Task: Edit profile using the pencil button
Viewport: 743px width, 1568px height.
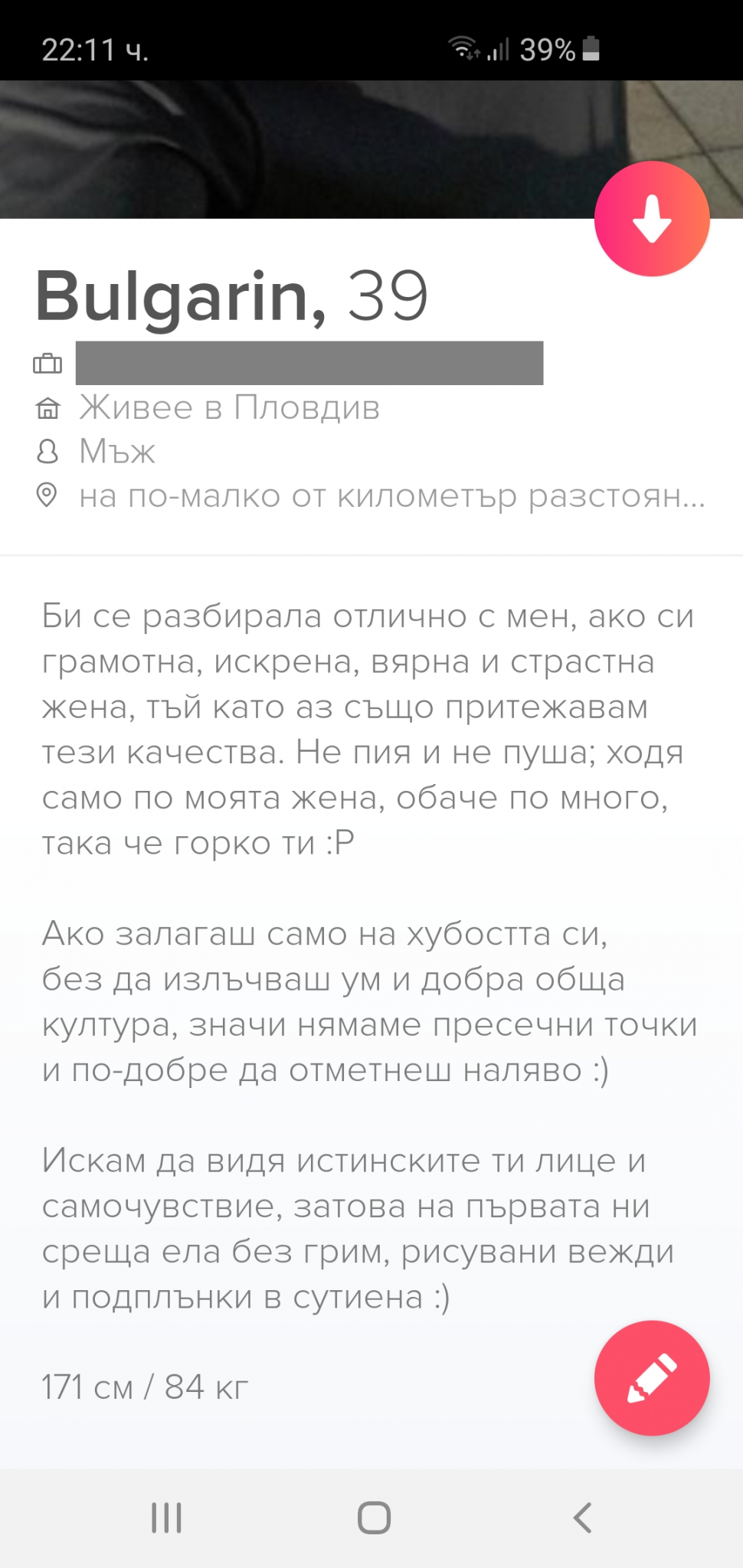Action: [x=652, y=1378]
